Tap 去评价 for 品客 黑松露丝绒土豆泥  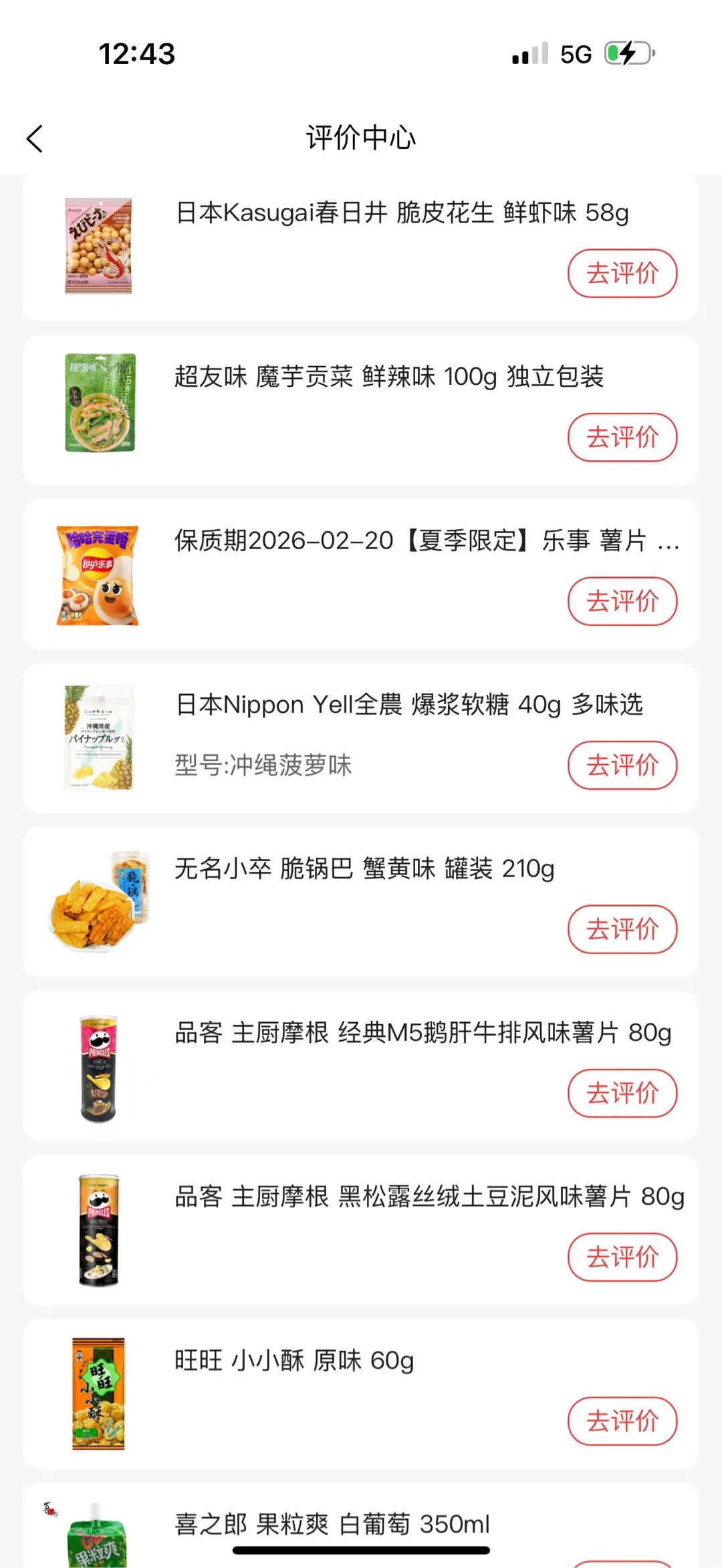[x=622, y=1257]
